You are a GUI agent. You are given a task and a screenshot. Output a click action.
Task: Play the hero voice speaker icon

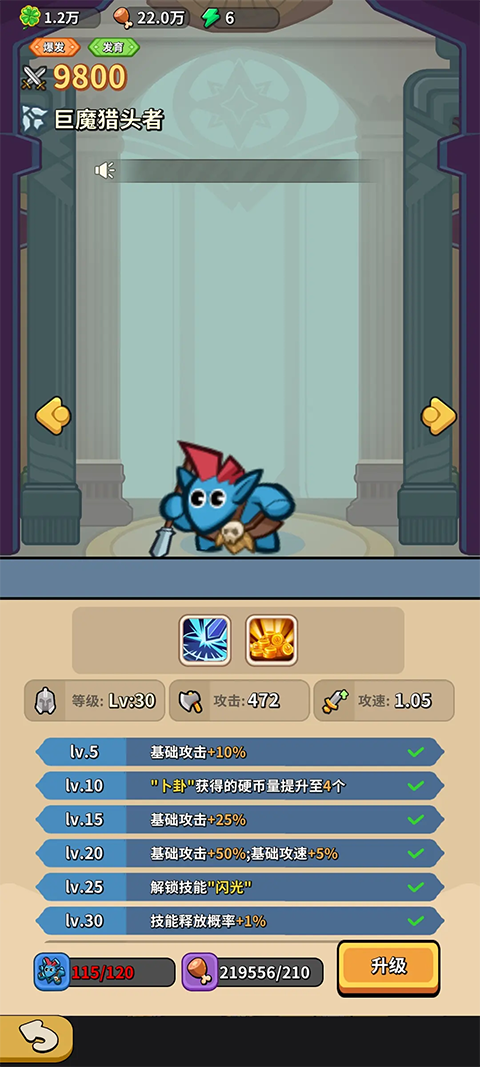coord(105,170)
